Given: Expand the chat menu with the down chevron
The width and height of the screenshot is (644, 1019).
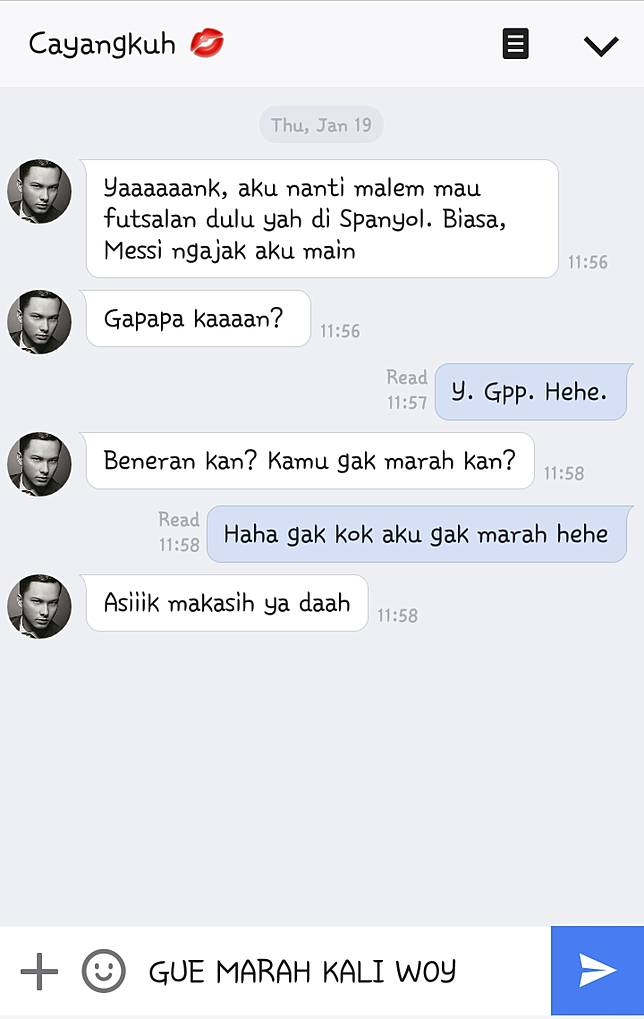Looking at the screenshot, I should 600,45.
